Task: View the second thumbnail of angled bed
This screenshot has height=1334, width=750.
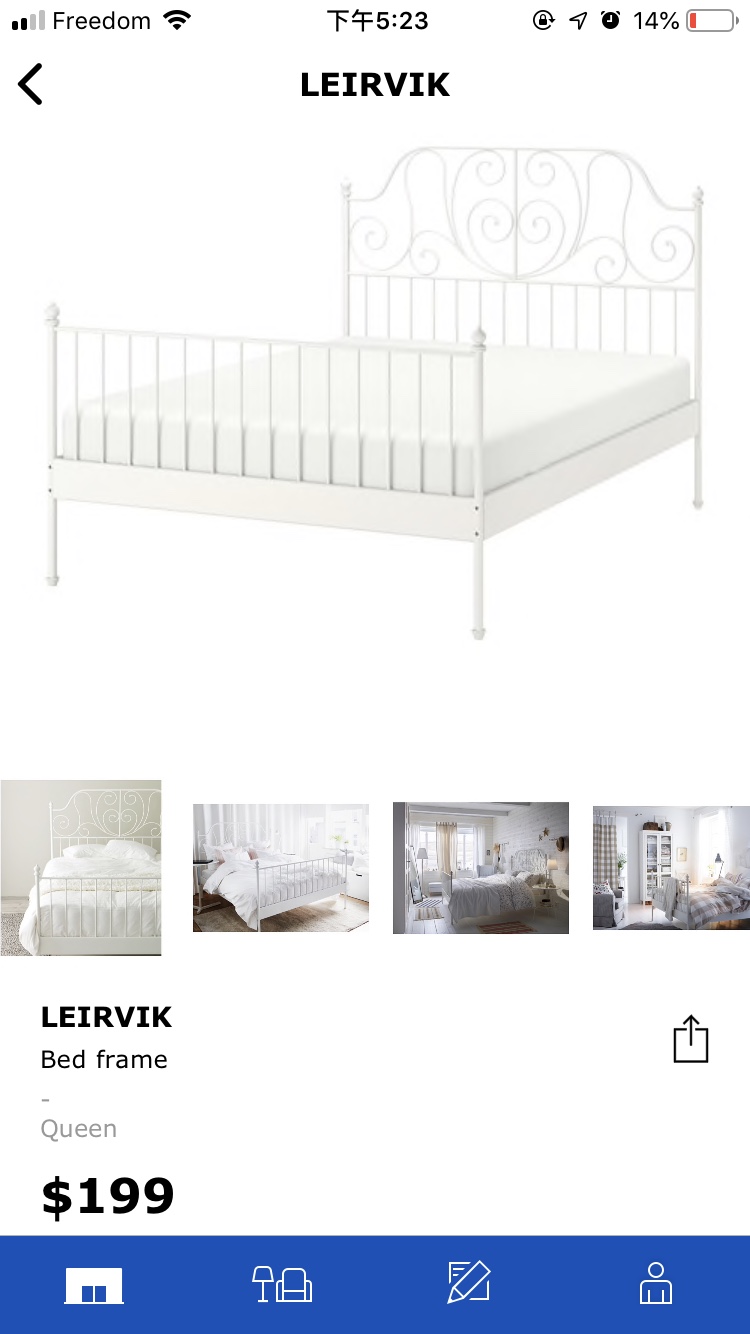Action: (x=281, y=868)
